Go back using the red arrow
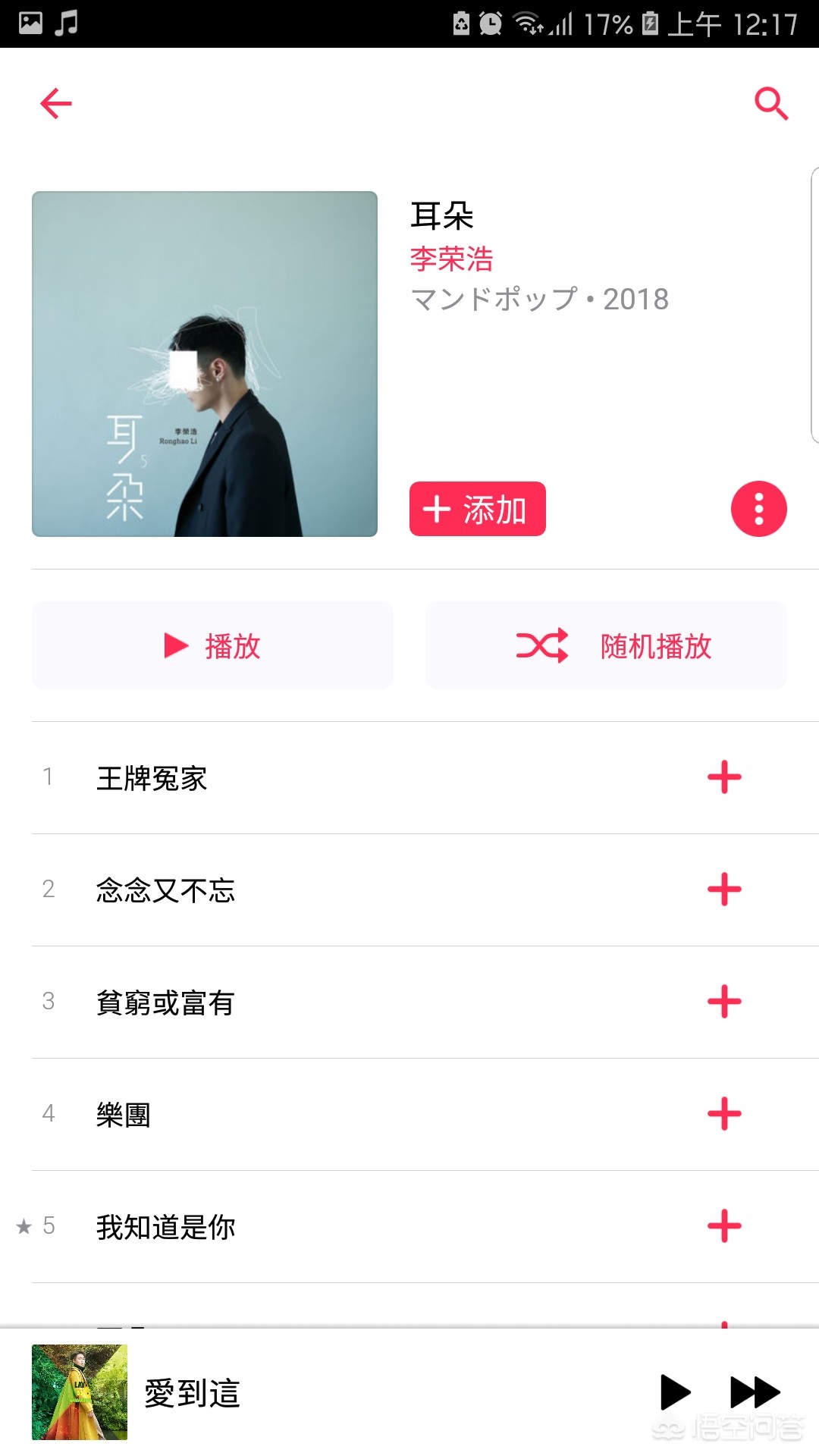The width and height of the screenshot is (819, 1456). [56, 103]
